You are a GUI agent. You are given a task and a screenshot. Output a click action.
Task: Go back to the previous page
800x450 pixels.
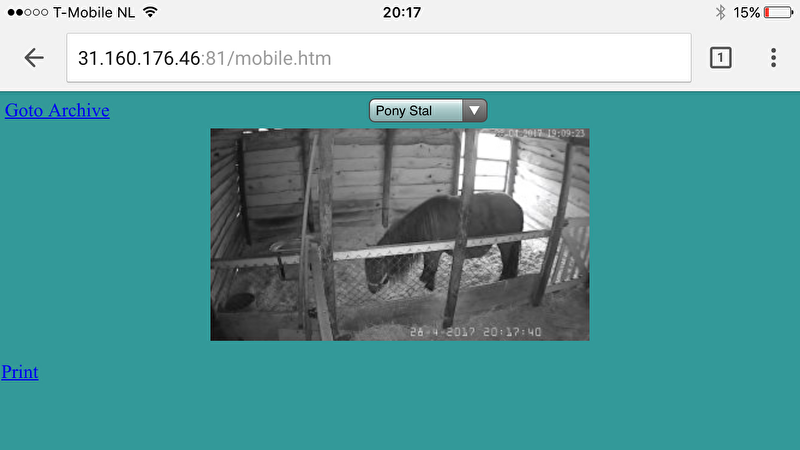(34, 58)
